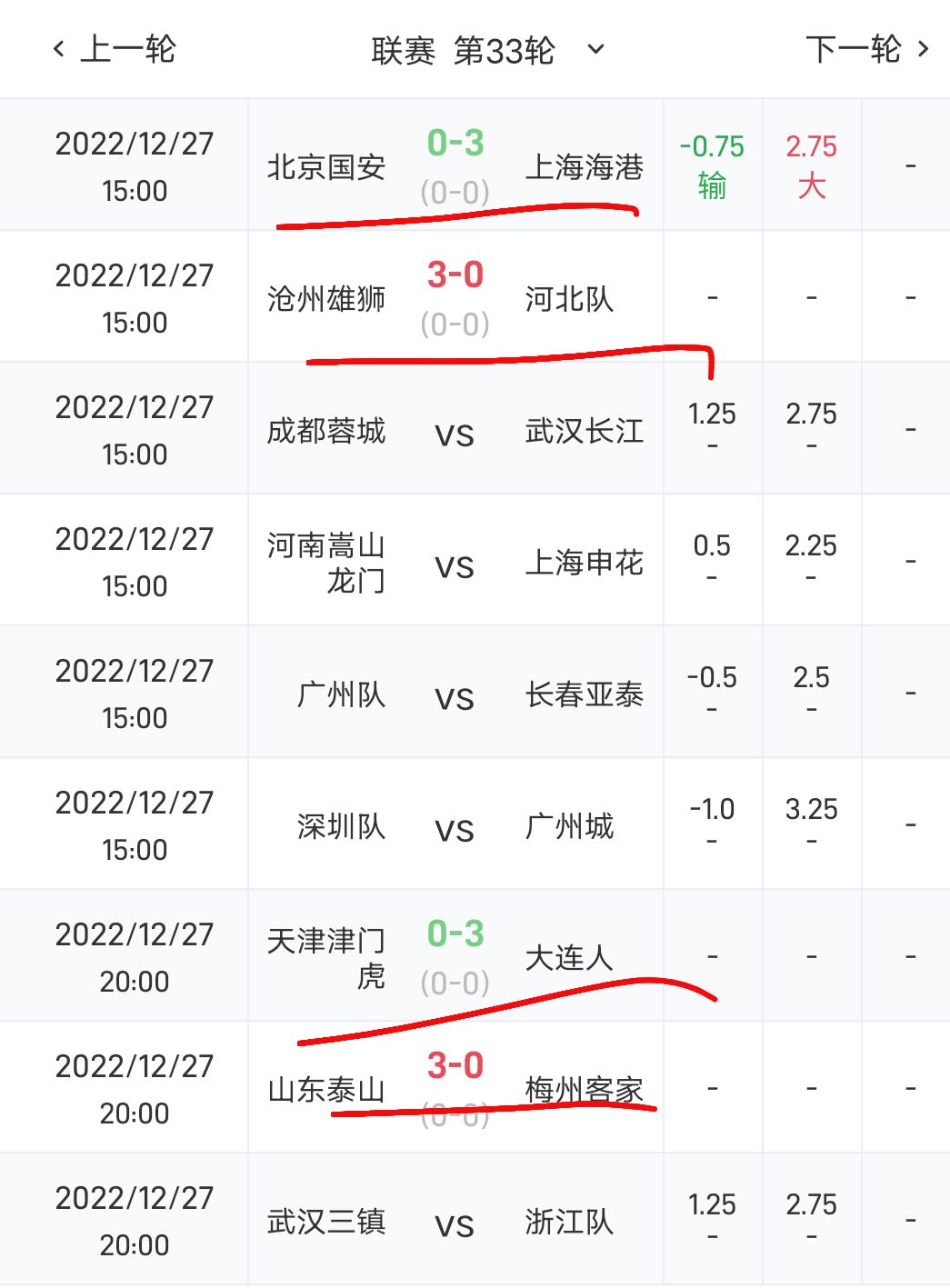Screen dimensions: 950x1288
Task: View the 深圳队 vs 广州城 match
Action: [x=455, y=825]
